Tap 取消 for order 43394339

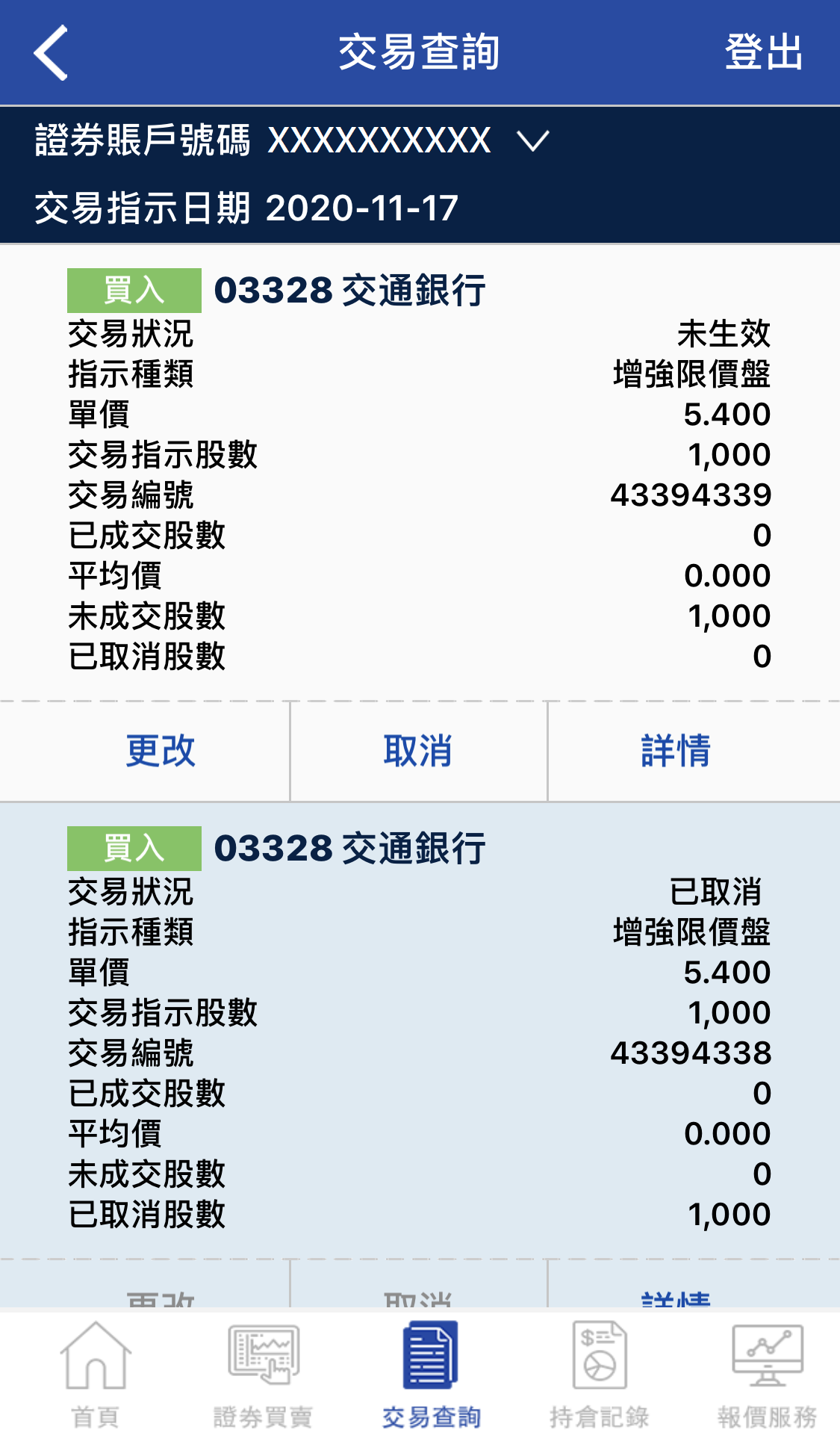pos(418,751)
